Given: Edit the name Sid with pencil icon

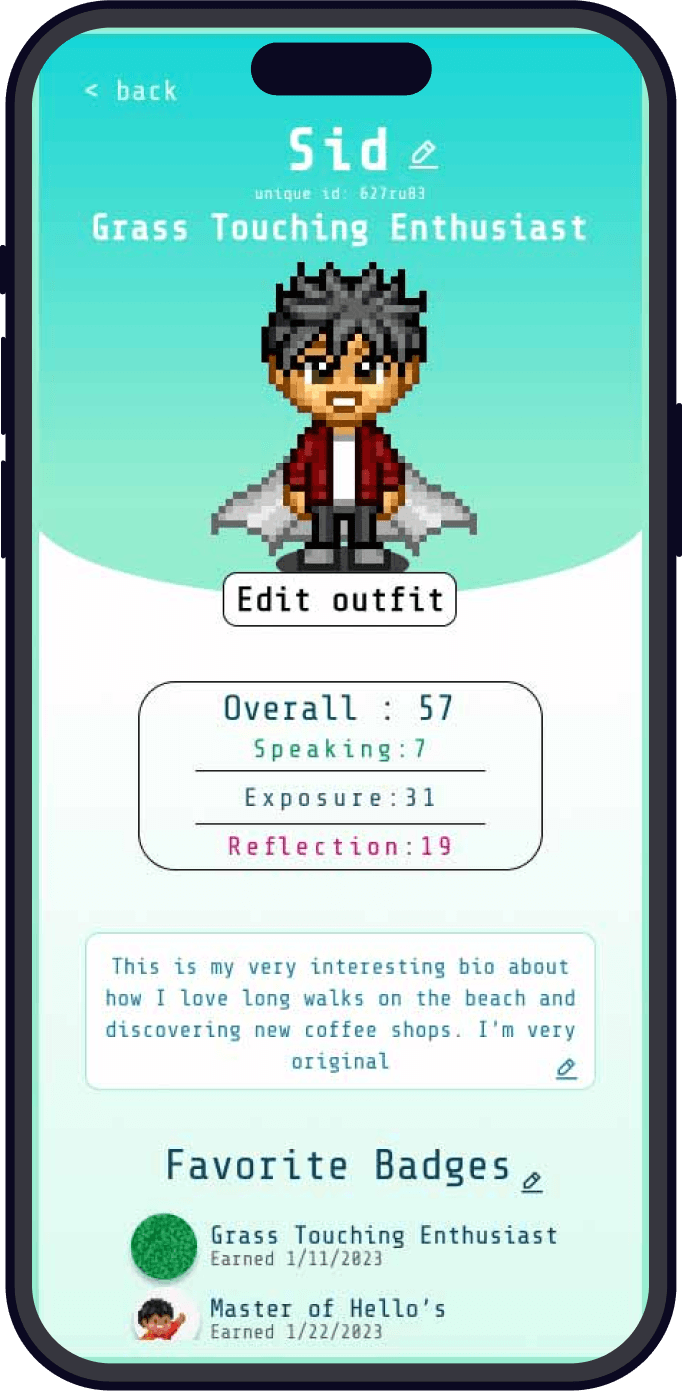Looking at the screenshot, I should point(424,154).
